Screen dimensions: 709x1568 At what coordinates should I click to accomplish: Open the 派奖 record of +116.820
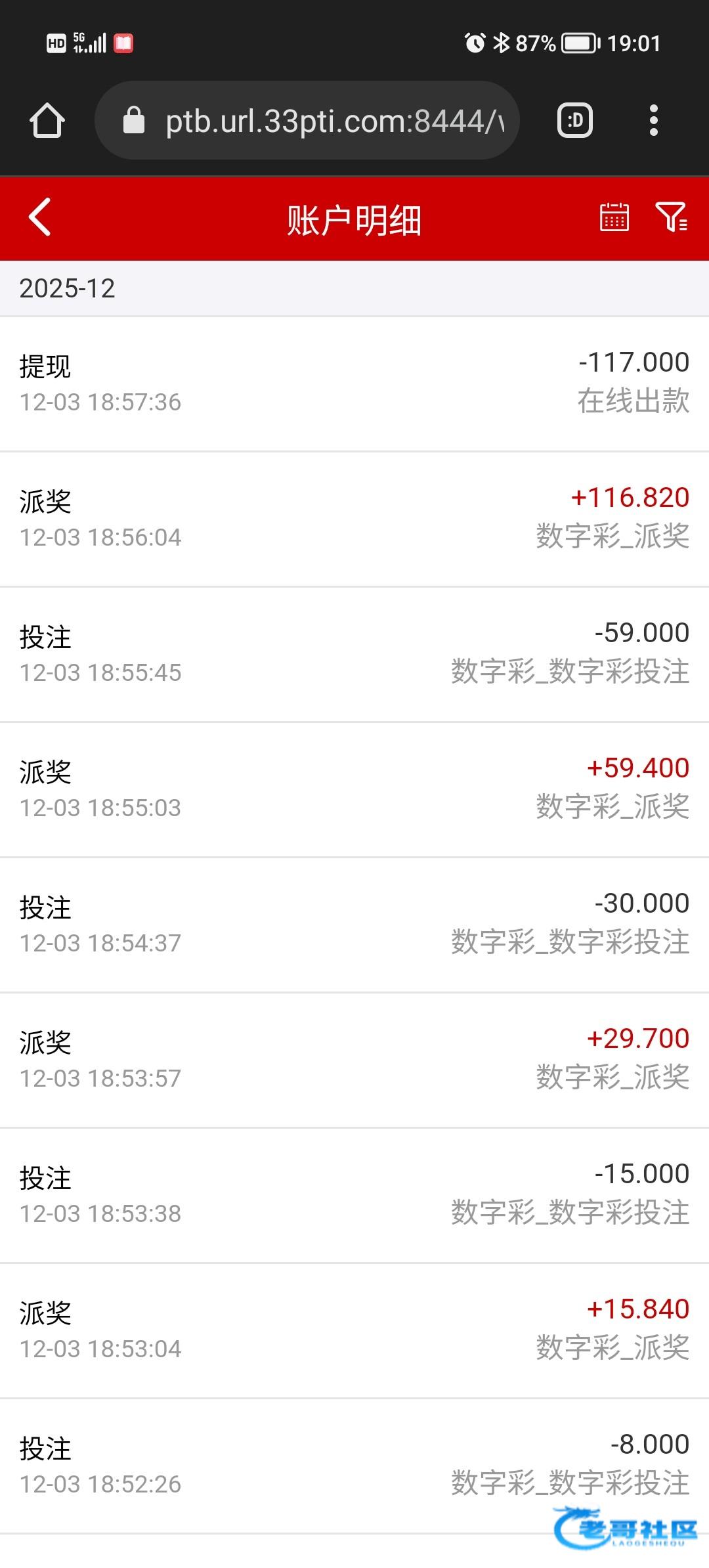coord(354,519)
